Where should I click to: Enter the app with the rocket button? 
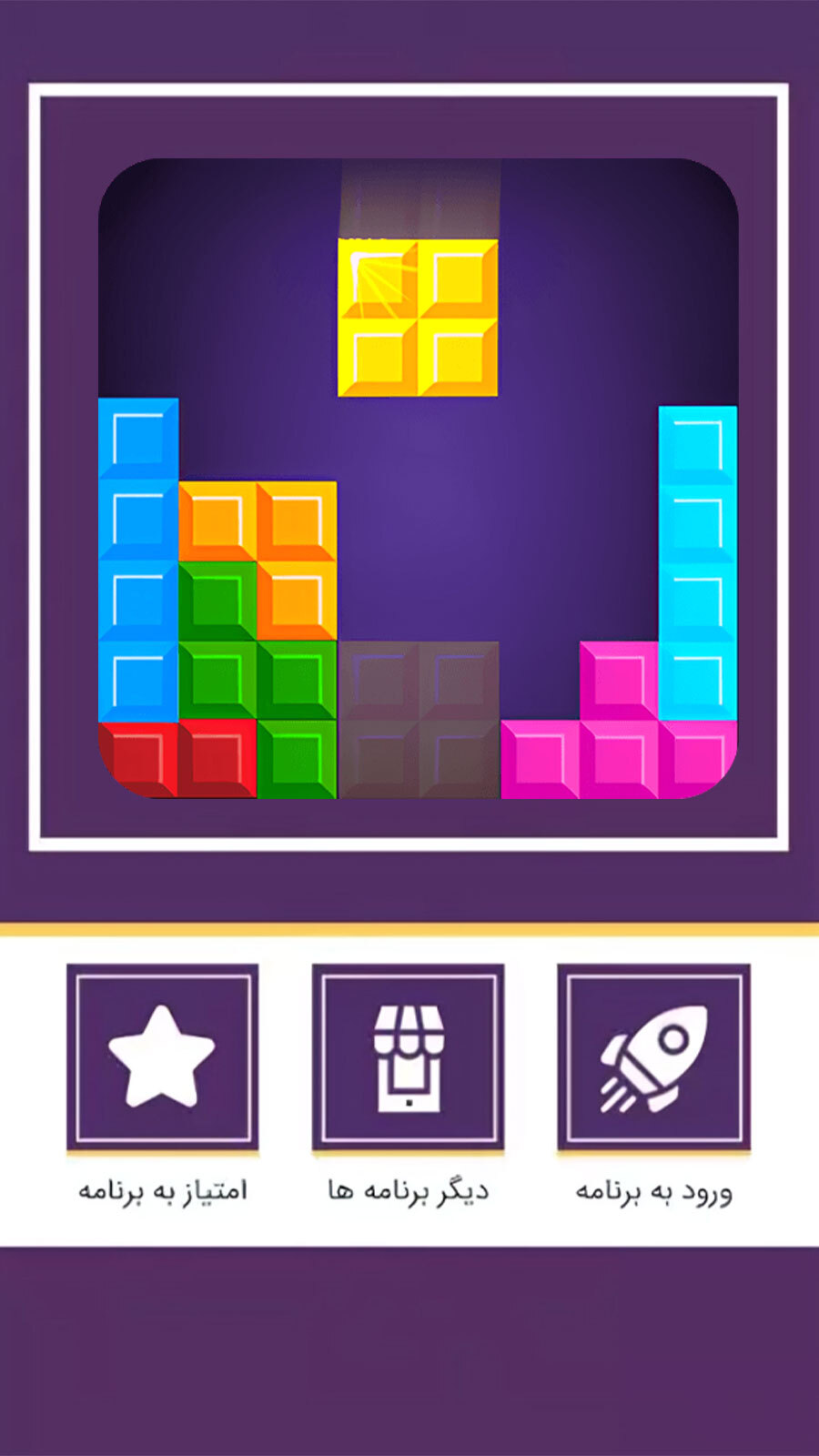click(x=653, y=1057)
